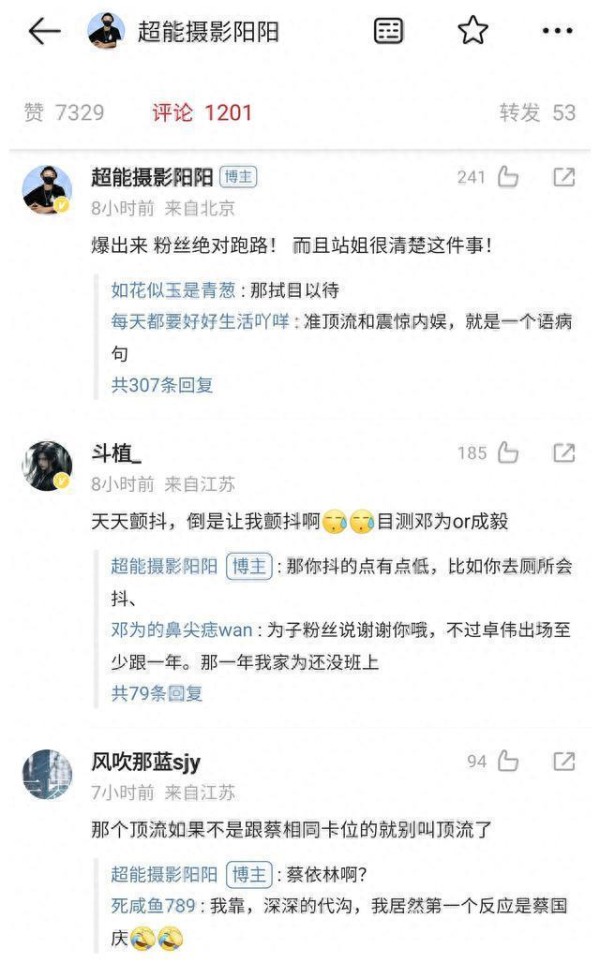
Task: Open the reader view icon in header
Action: coord(389,31)
